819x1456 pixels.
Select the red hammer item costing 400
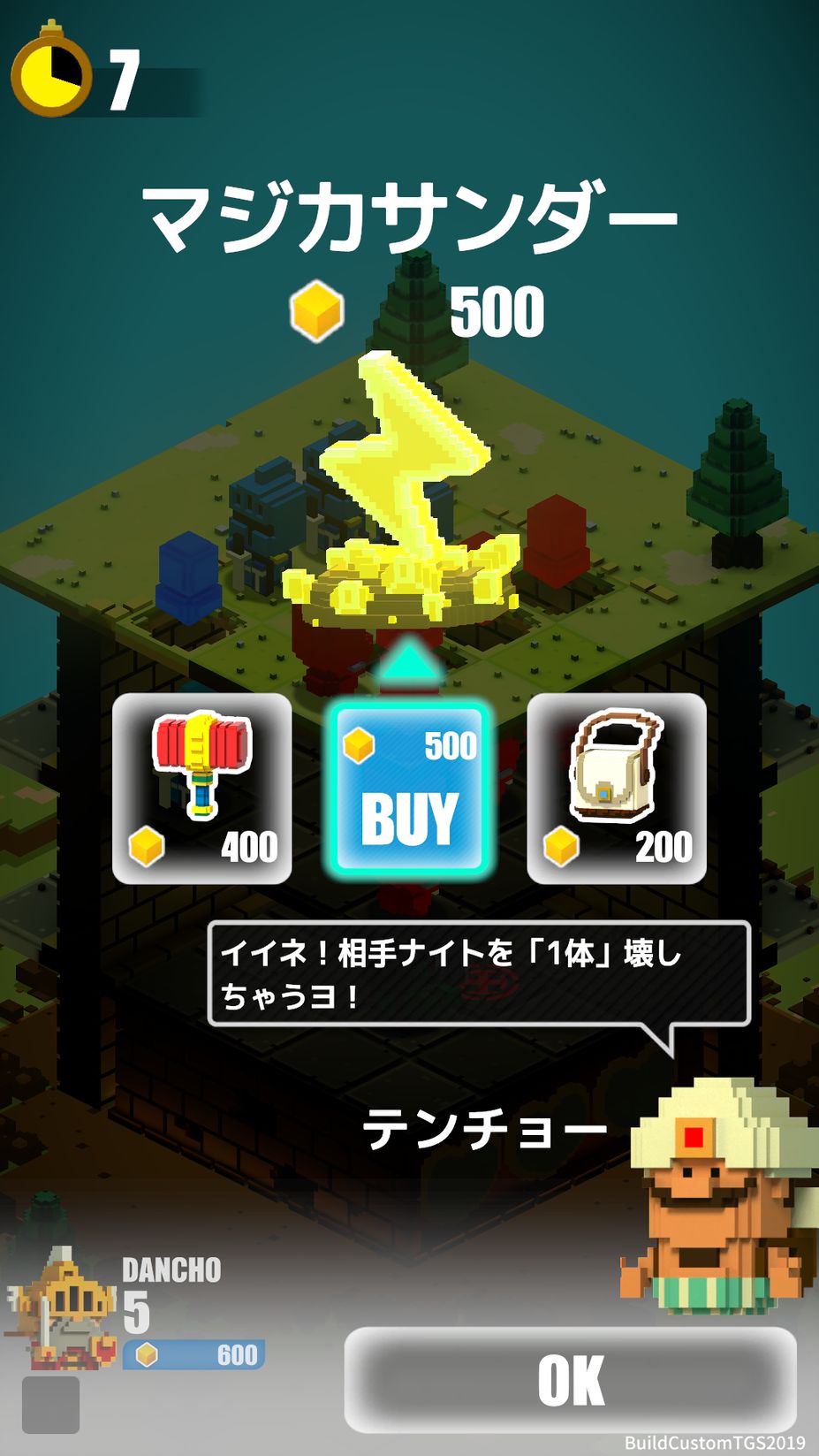[x=202, y=789]
